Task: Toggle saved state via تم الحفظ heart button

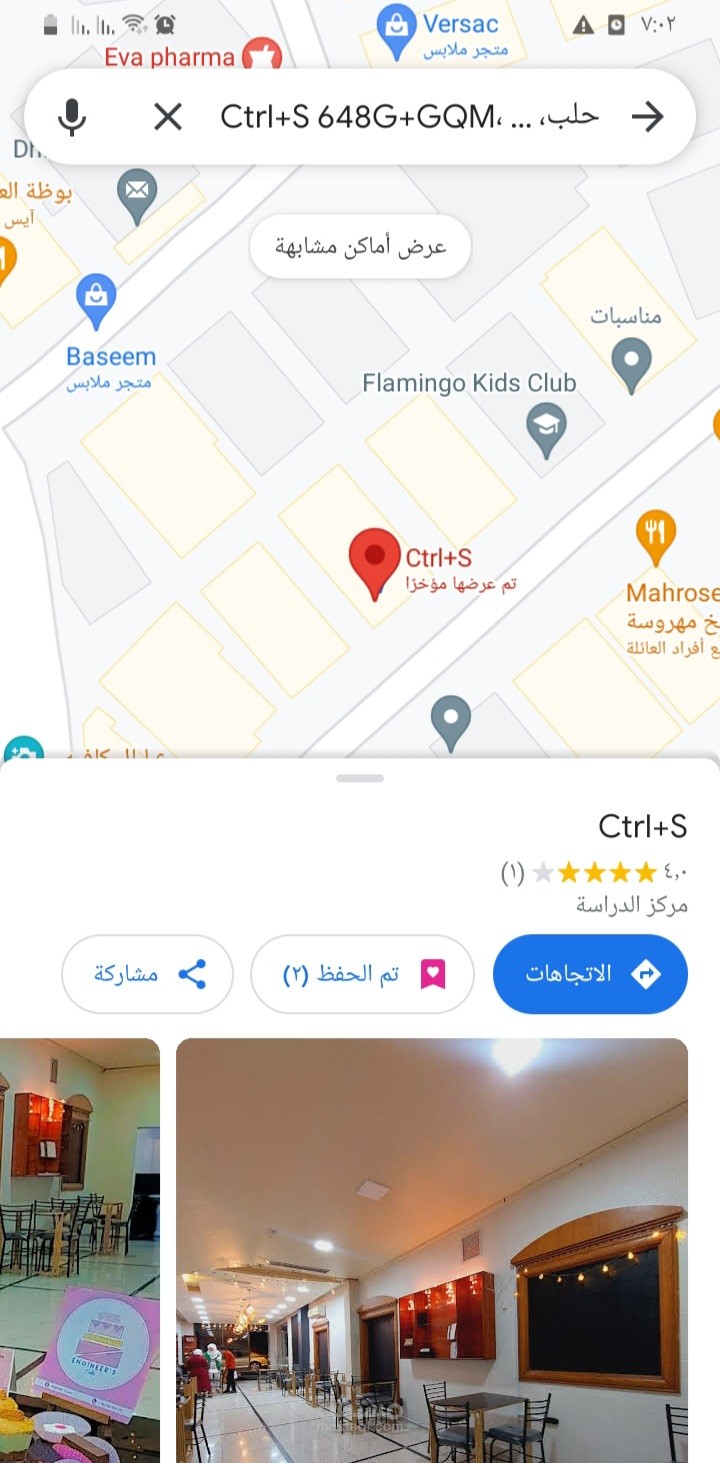Action: 362,973
